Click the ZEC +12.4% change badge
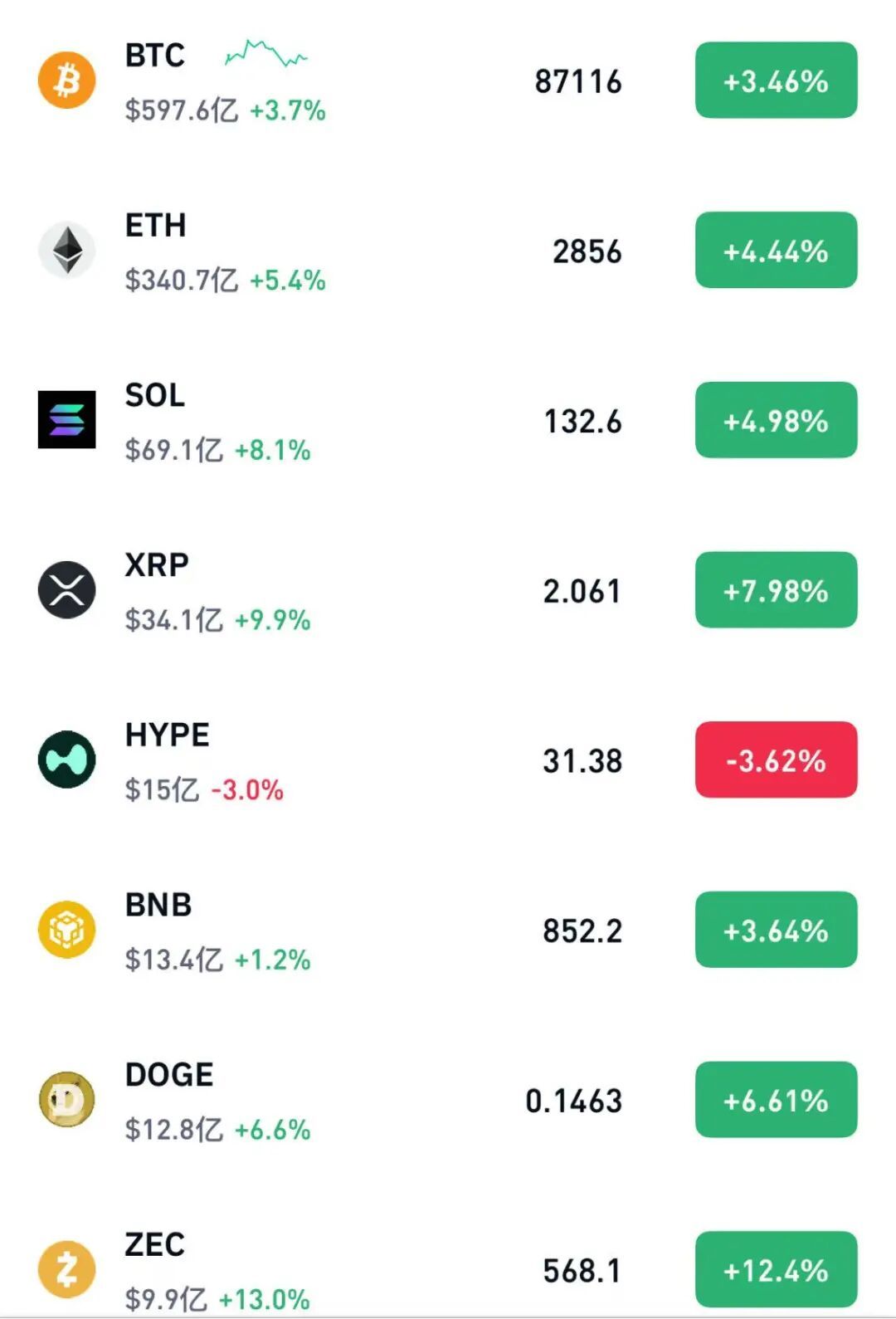 [775, 1269]
